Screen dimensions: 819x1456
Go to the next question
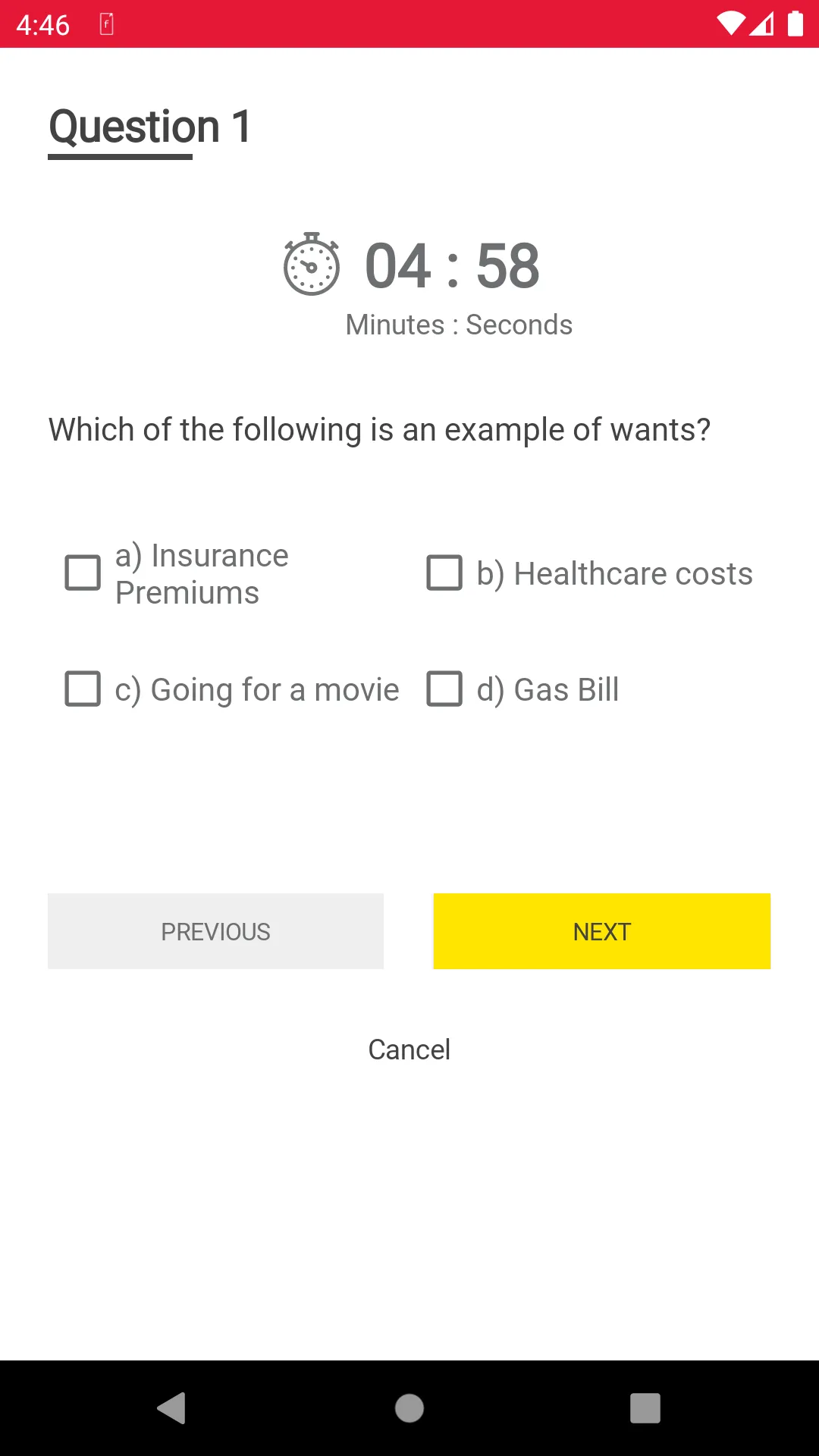point(602,931)
